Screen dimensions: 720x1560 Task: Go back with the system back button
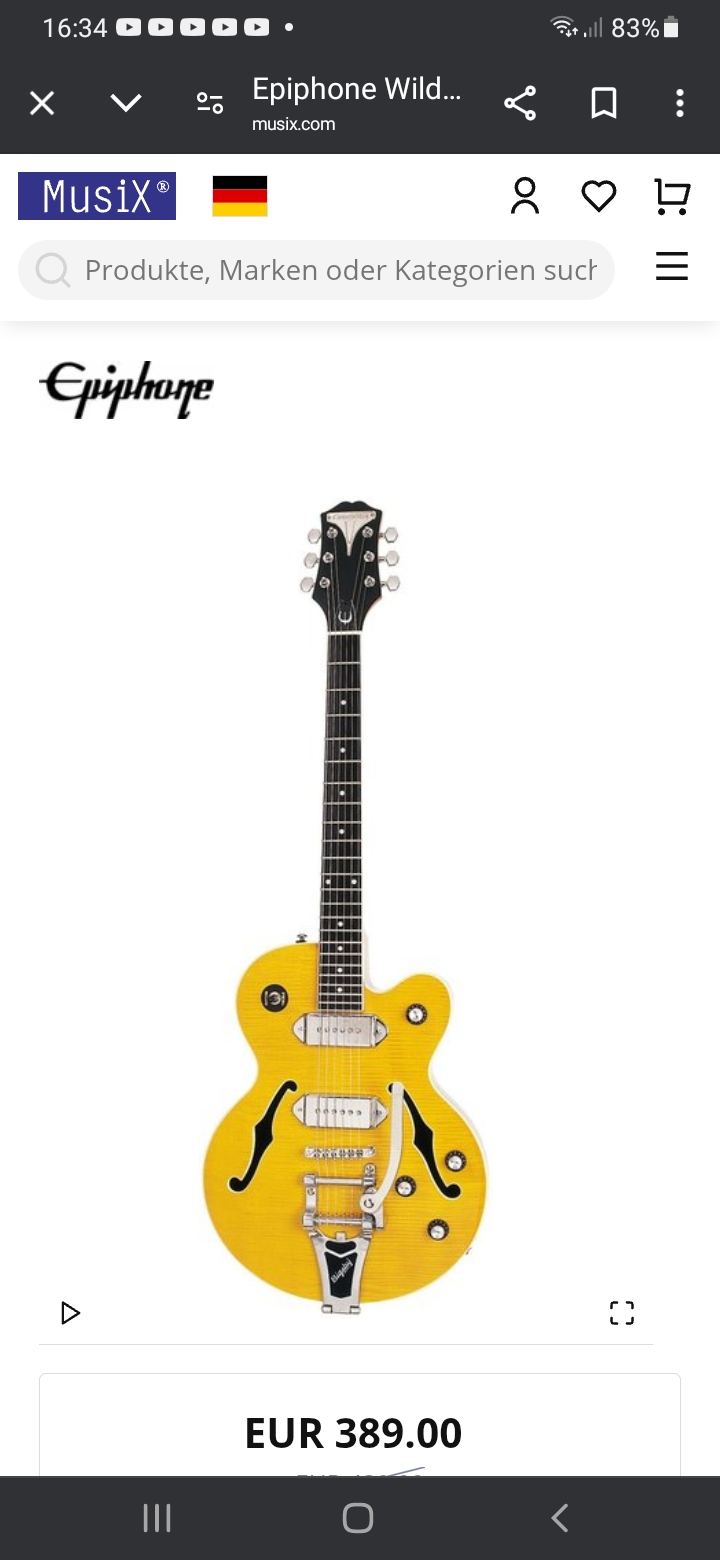point(560,1518)
